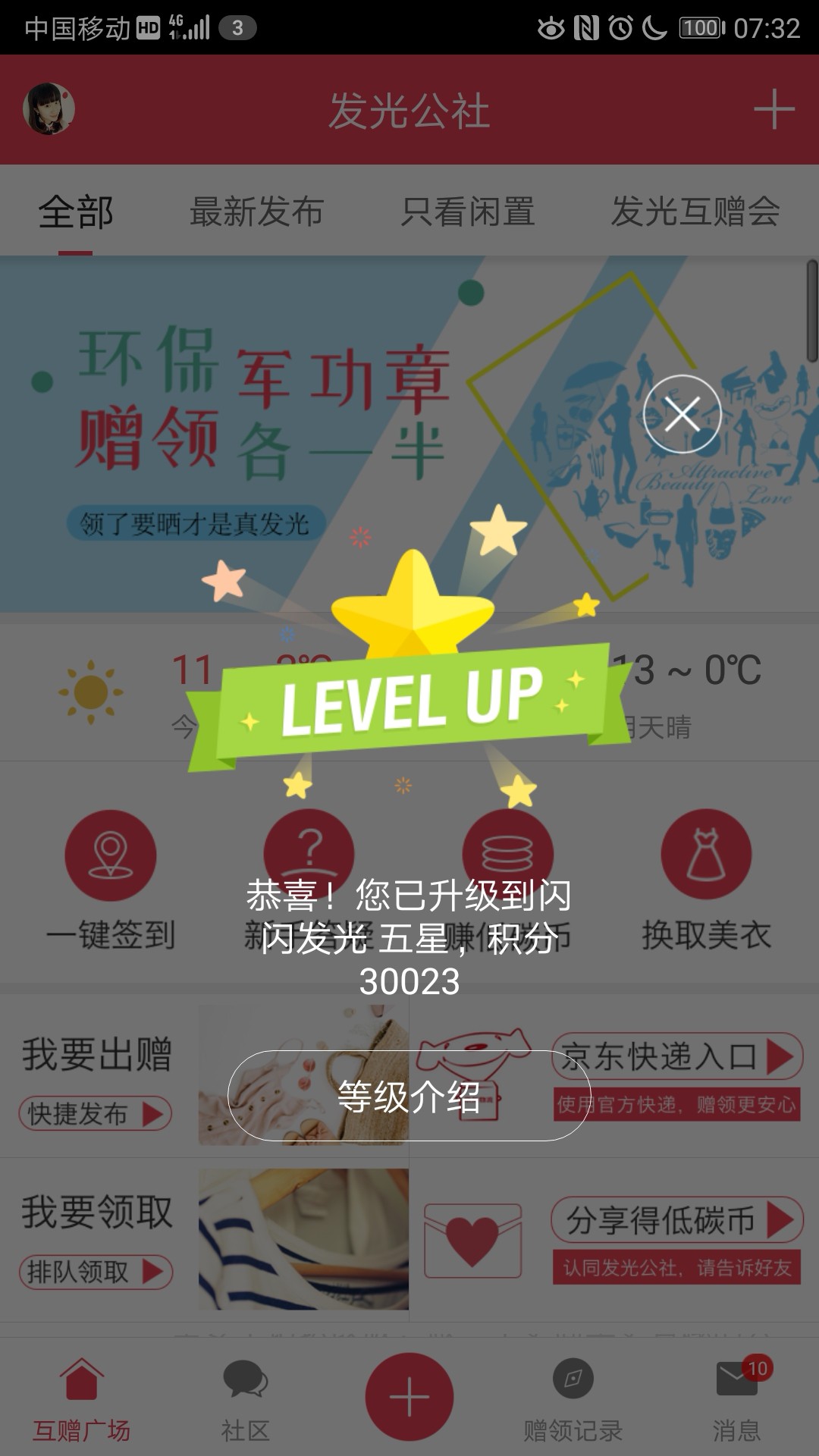Open the 消息 messages tab
Image resolution: width=819 pixels, height=1456 pixels.
pos(737,1400)
